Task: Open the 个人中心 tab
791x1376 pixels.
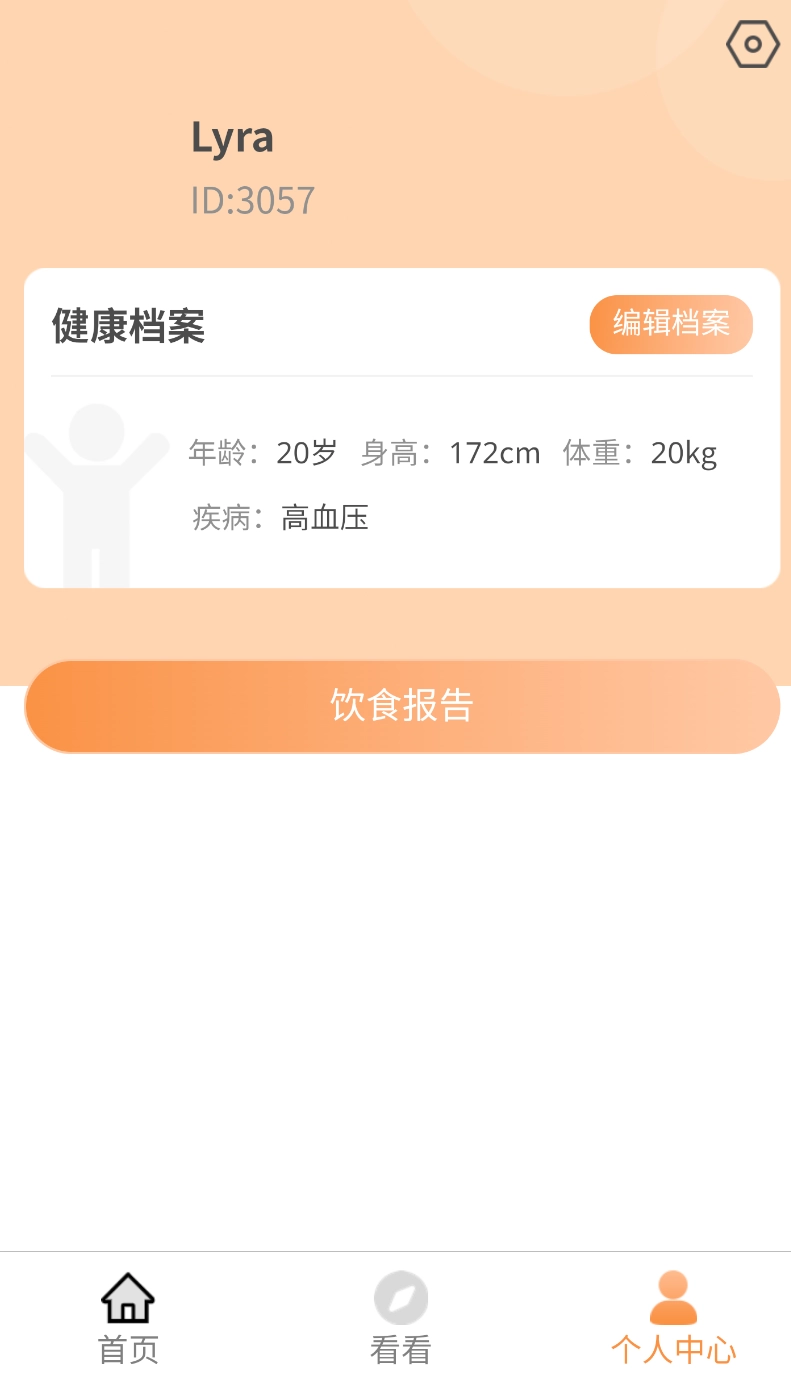Action: [673, 1320]
